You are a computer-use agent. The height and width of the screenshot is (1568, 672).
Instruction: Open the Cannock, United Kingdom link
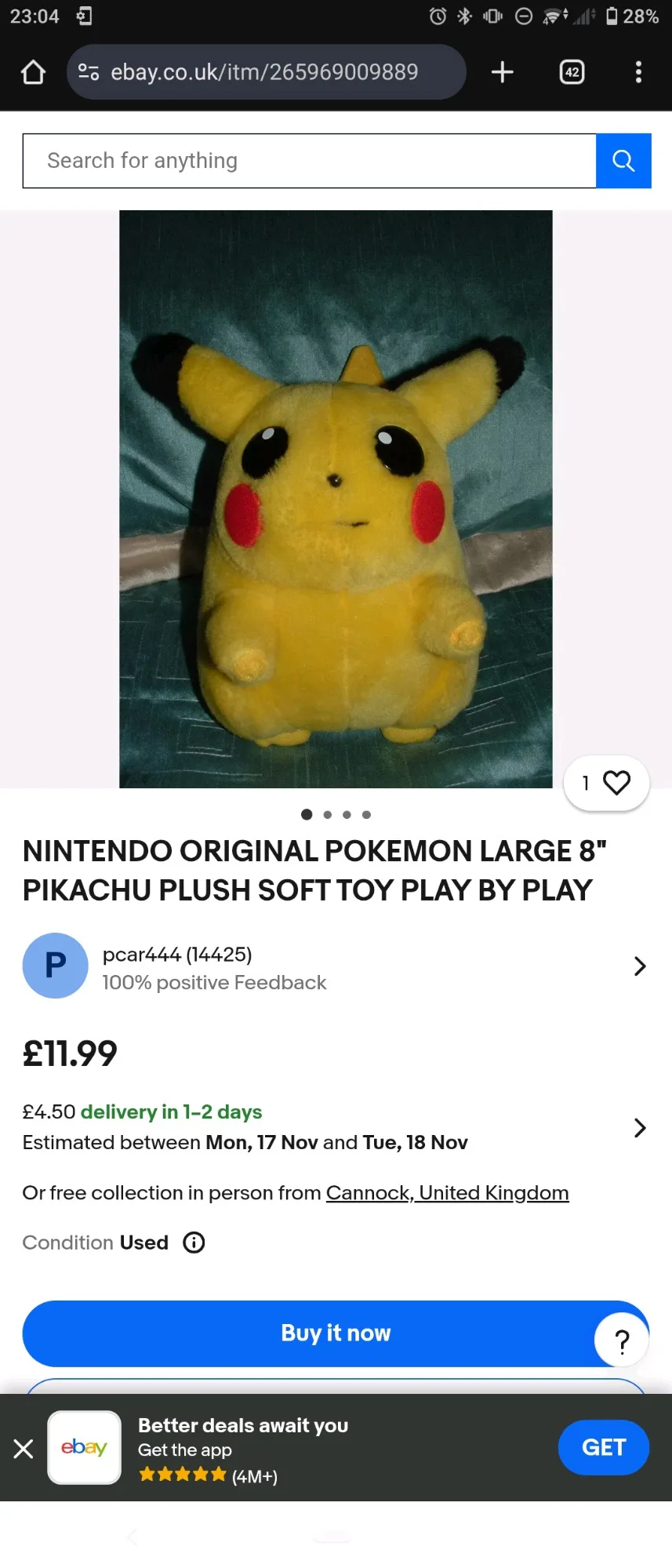[x=447, y=1193]
